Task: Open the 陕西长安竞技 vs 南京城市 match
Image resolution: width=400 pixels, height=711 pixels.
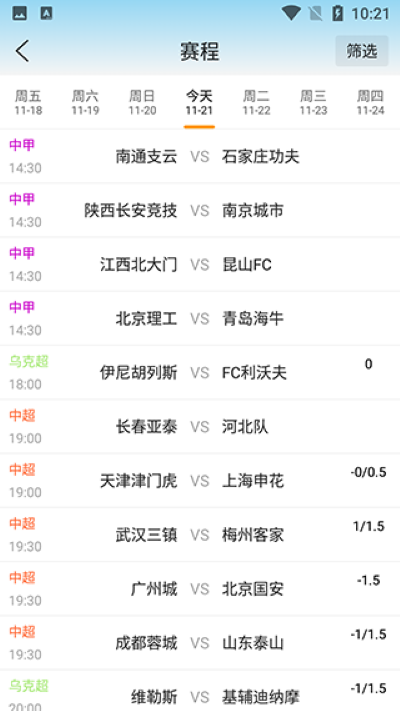Action: [200, 210]
